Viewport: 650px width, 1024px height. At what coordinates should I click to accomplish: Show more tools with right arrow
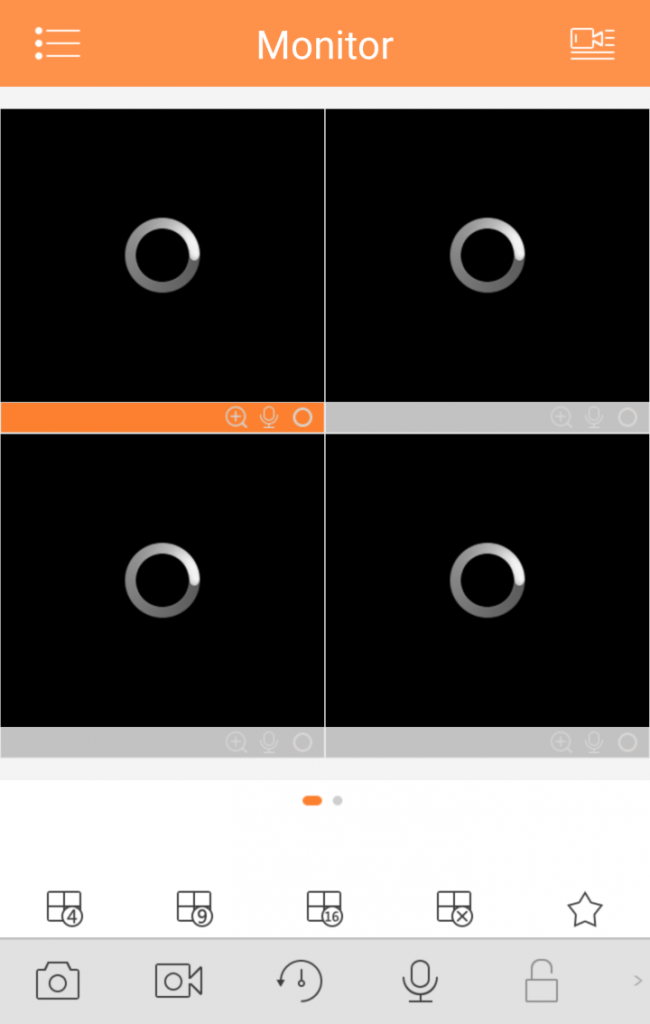coord(637,981)
